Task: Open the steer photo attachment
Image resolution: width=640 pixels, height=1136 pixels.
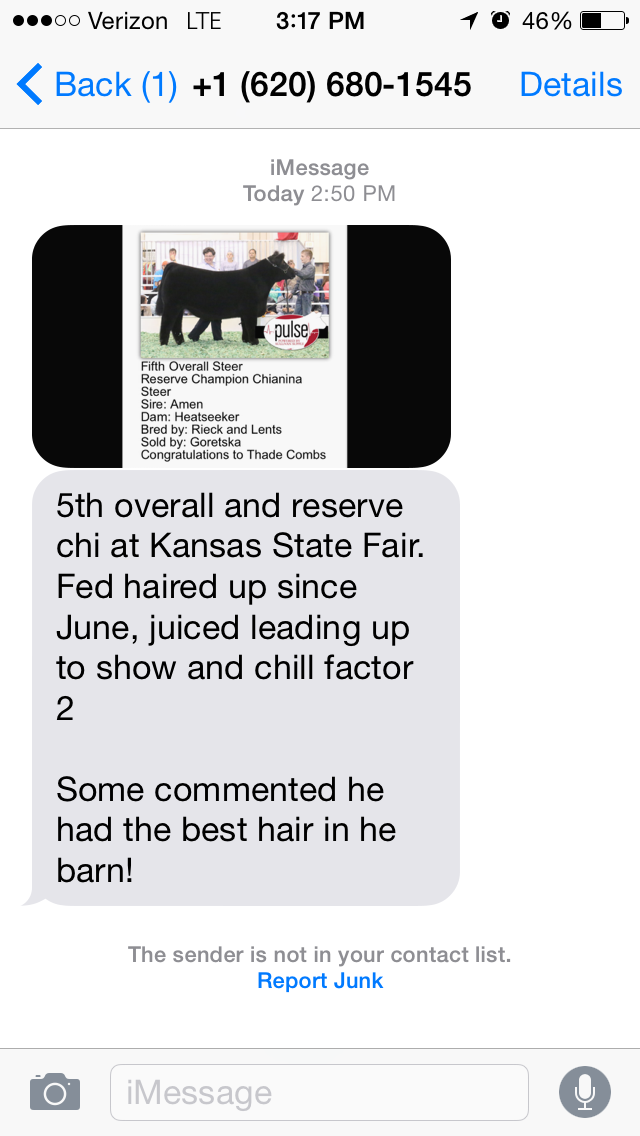Action: (x=241, y=346)
